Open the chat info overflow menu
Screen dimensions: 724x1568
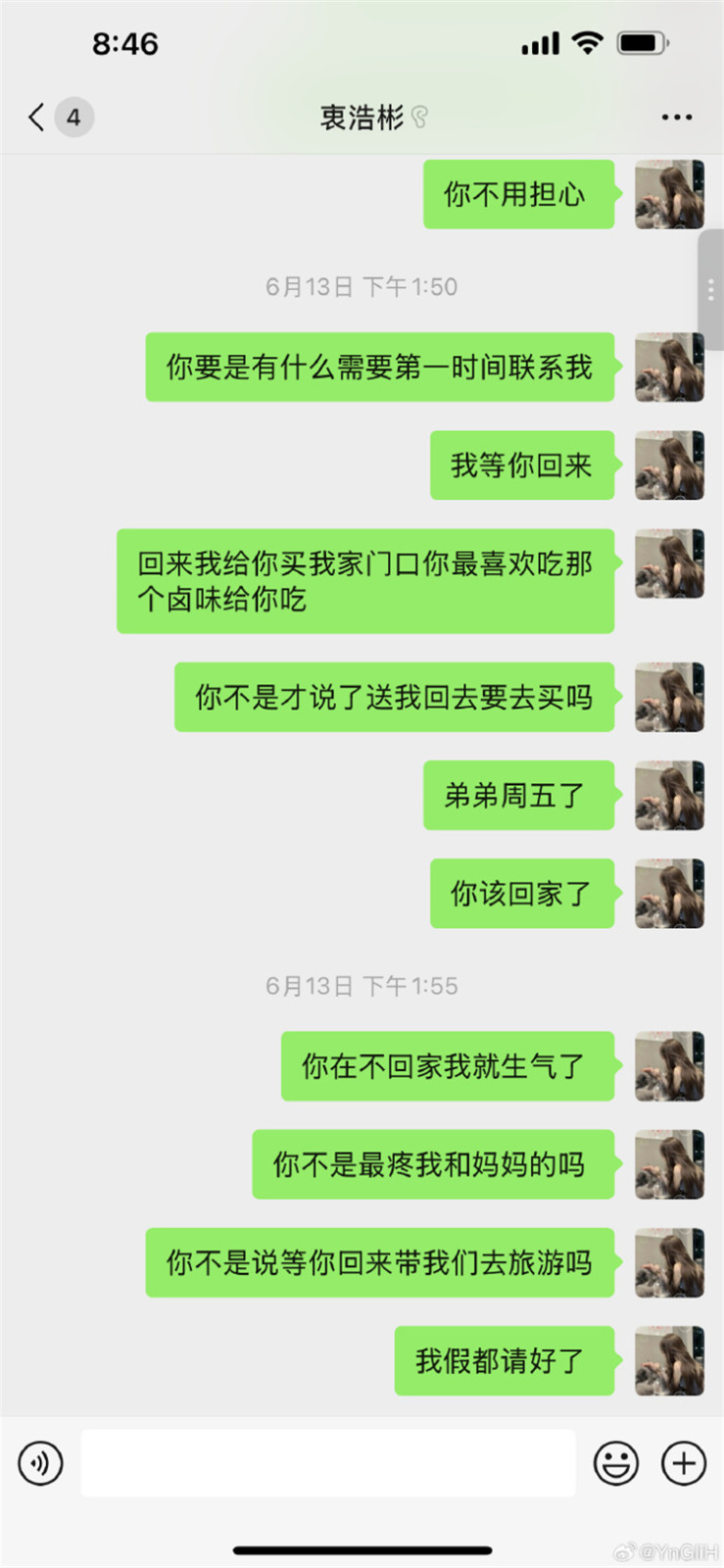pyautogui.click(x=676, y=118)
